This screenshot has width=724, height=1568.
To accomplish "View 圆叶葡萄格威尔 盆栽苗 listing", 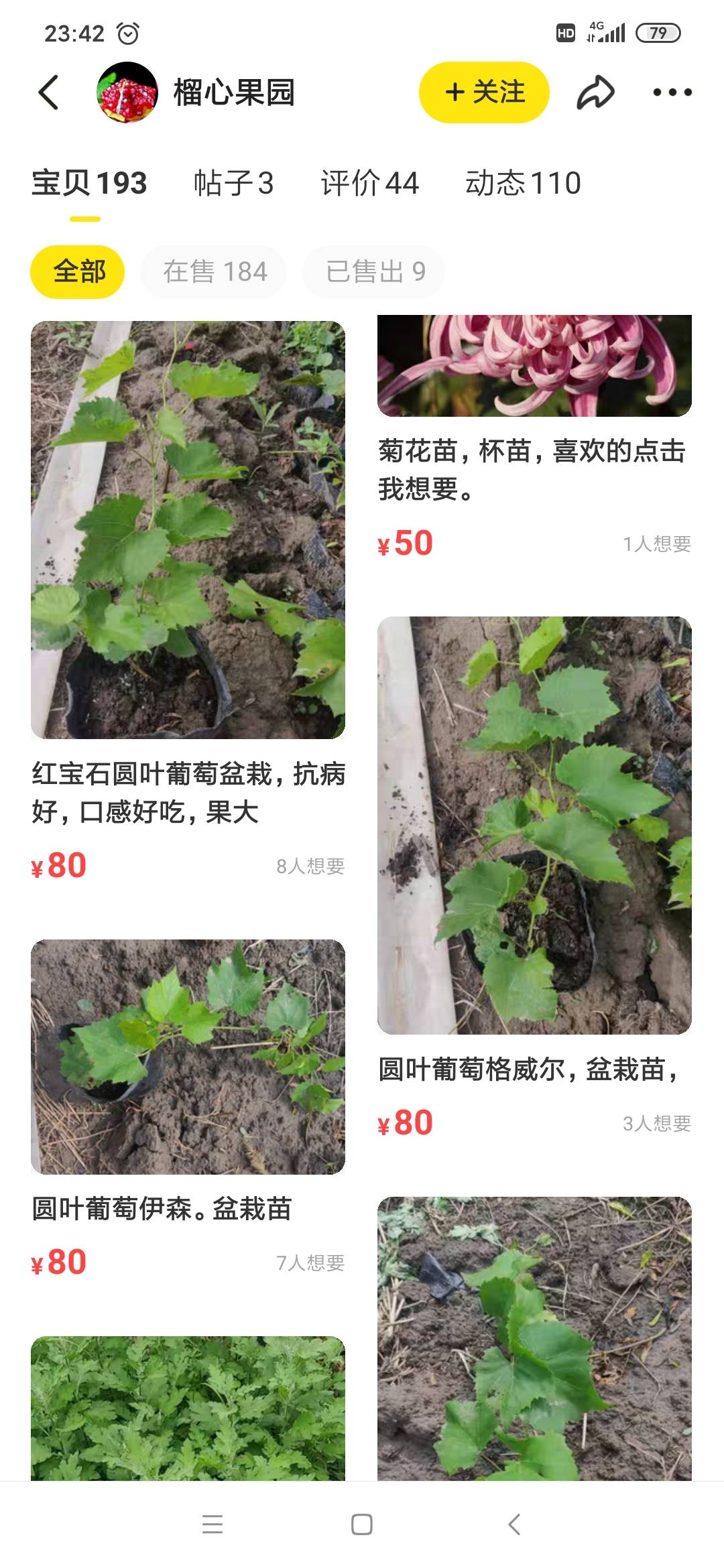I will pos(534,824).
